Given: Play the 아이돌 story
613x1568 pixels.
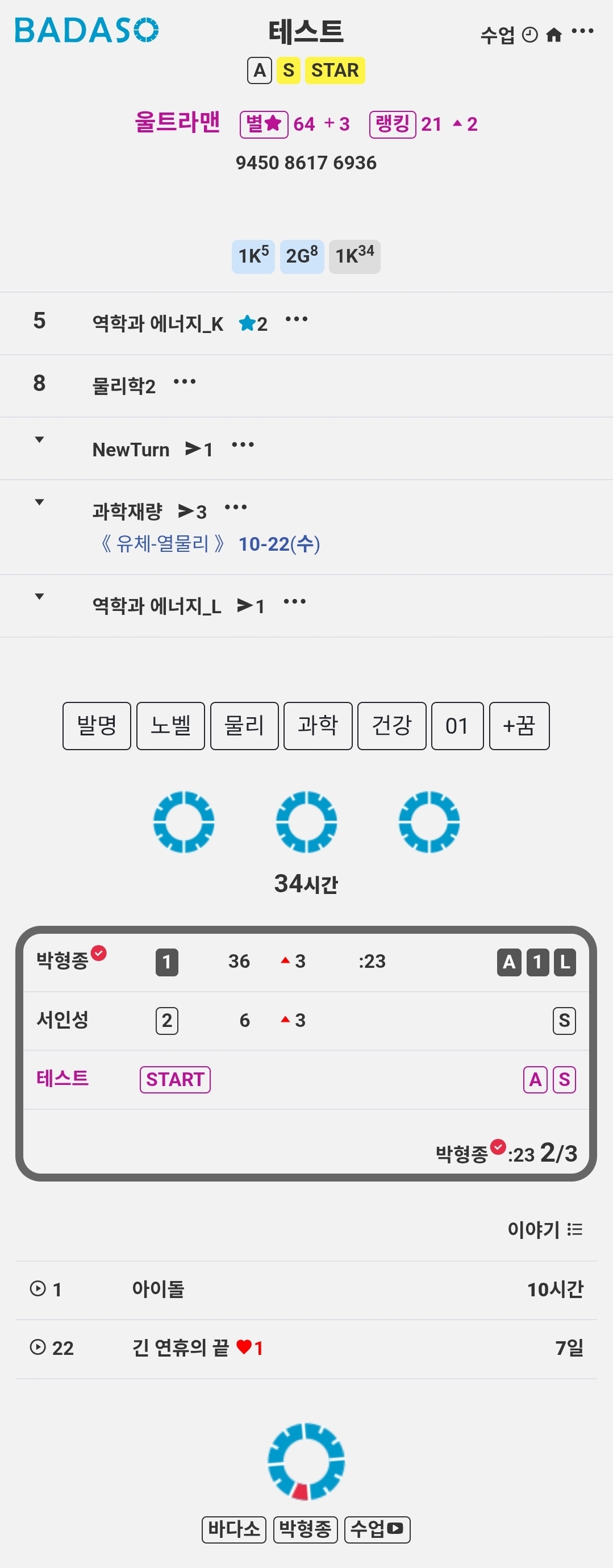Looking at the screenshot, I should (x=37, y=1288).
